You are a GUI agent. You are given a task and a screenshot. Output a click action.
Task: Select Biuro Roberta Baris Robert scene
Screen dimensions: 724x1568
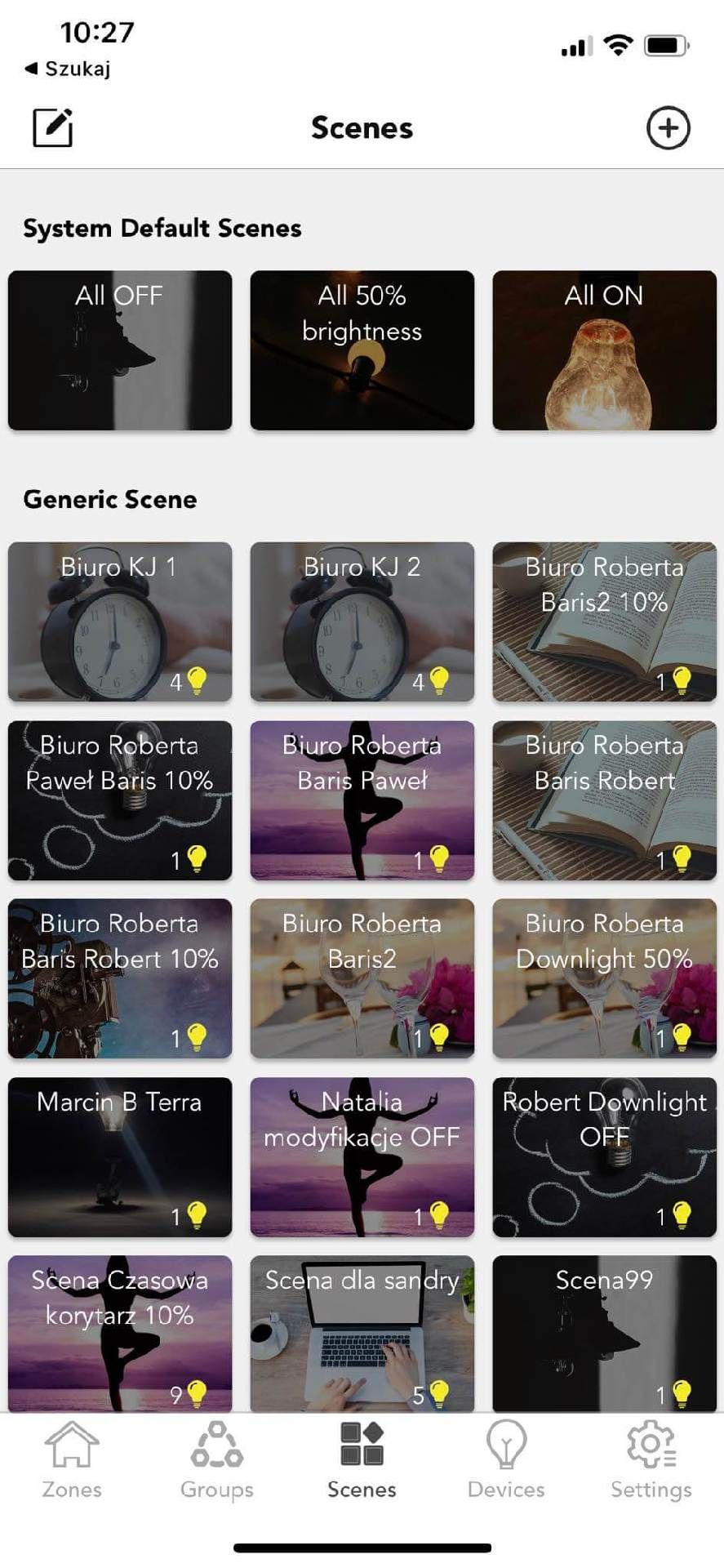[x=604, y=800]
